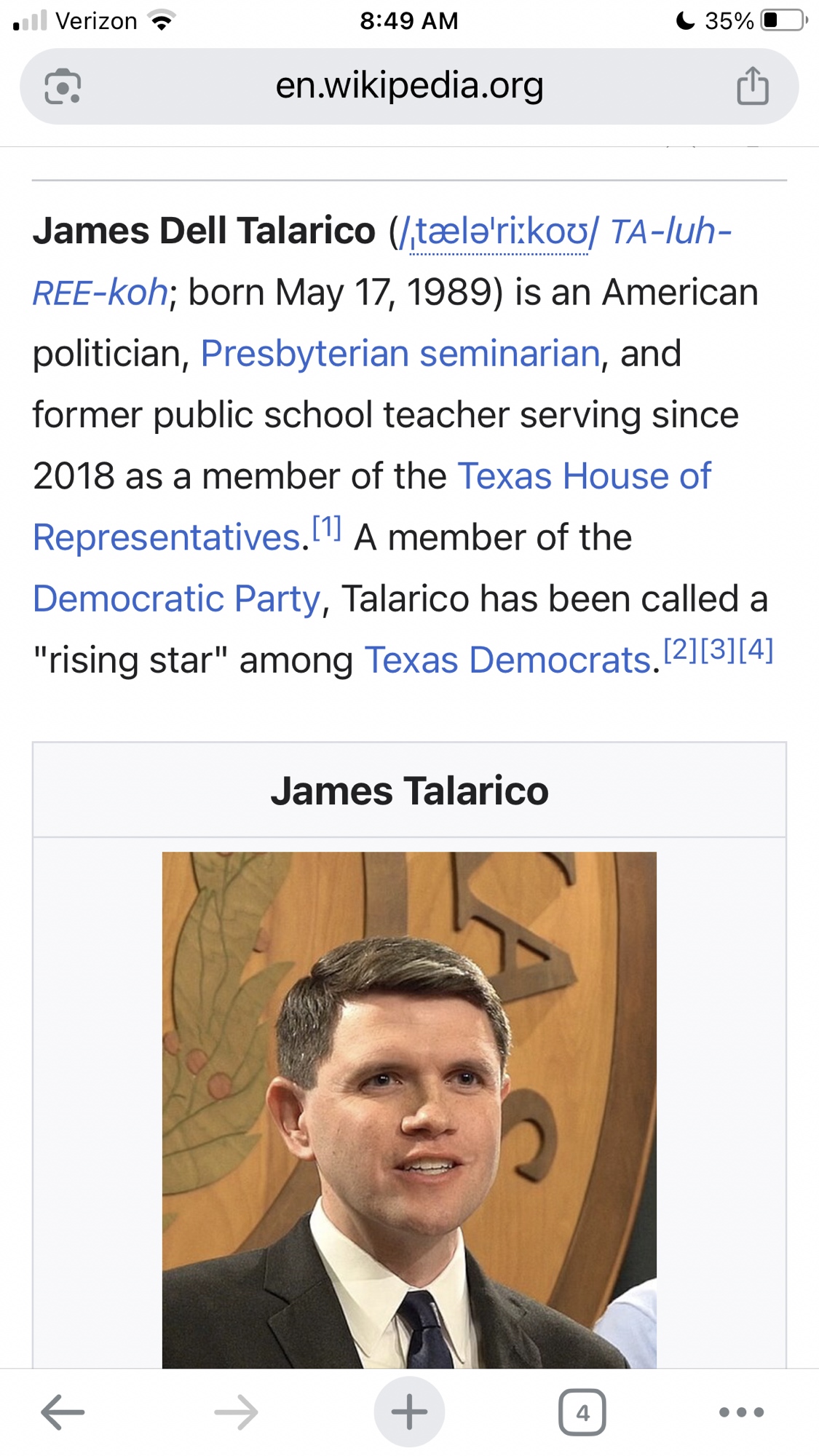Show the open tabs switcher
Screen dimensions: 819x1456
pos(582,1412)
